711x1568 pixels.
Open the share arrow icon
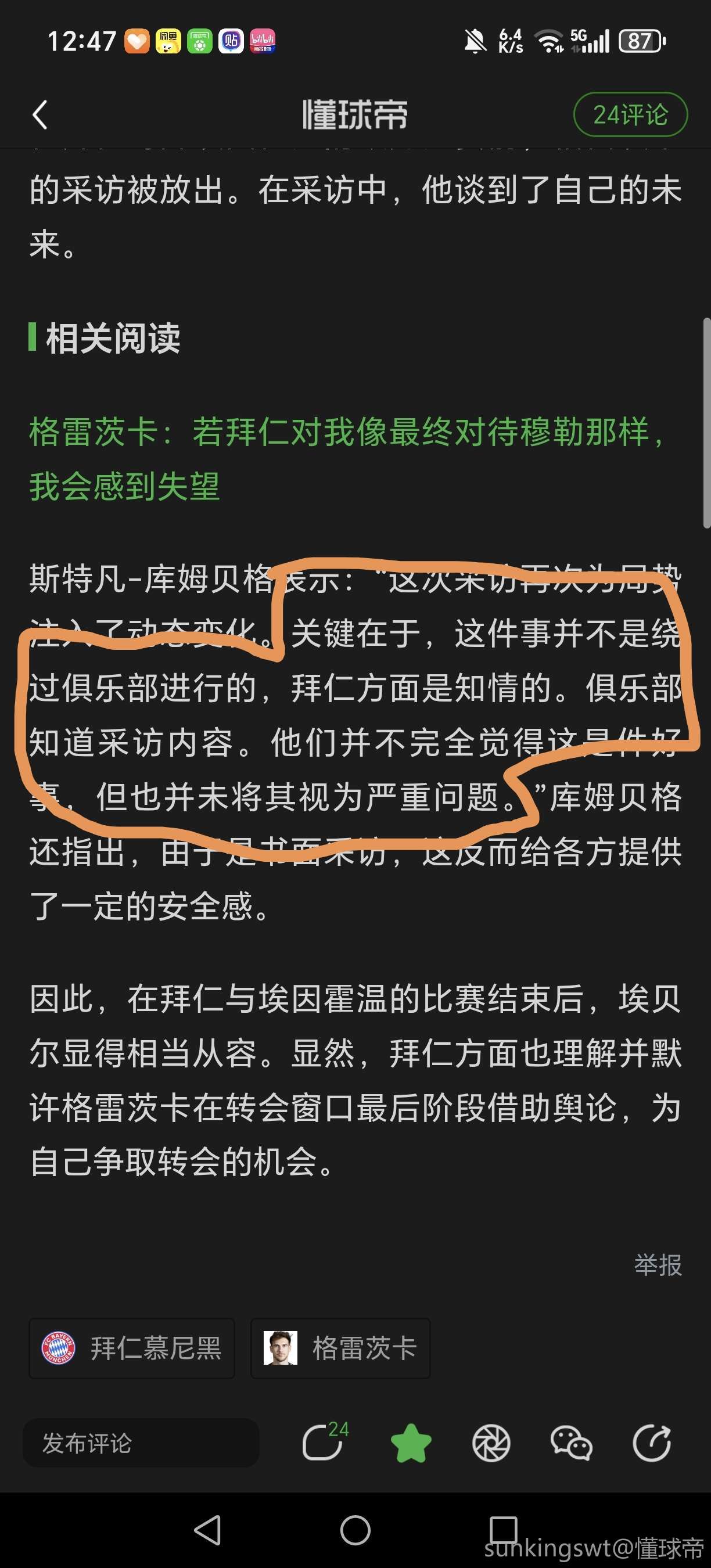pyautogui.click(x=651, y=1443)
